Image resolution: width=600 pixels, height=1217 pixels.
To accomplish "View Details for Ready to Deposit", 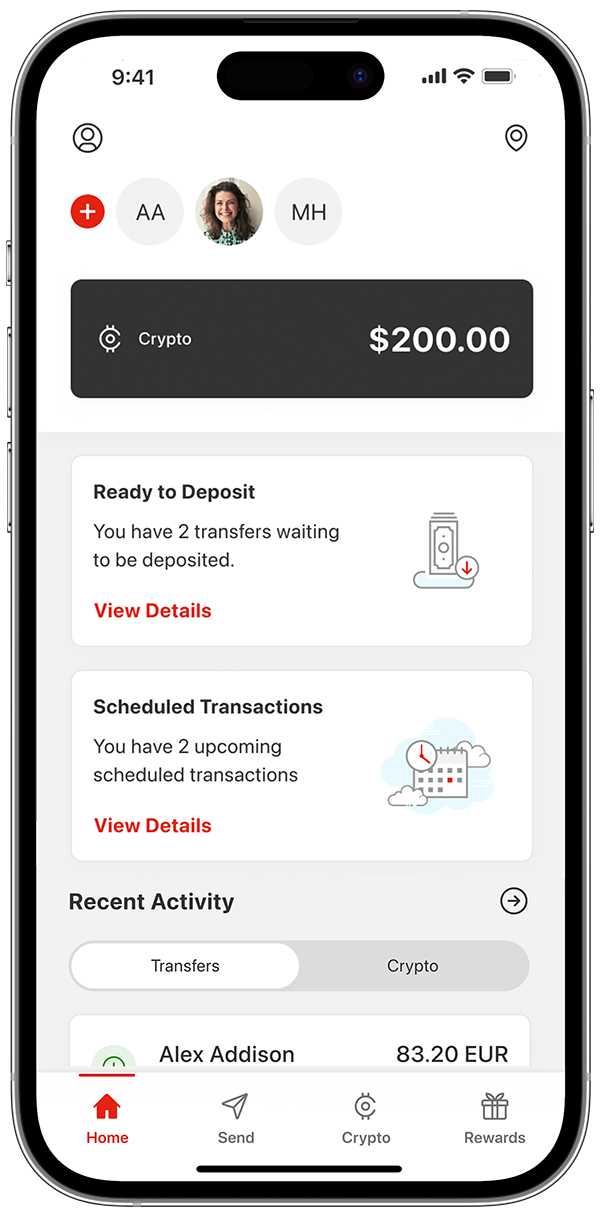I will [x=153, y=611].
